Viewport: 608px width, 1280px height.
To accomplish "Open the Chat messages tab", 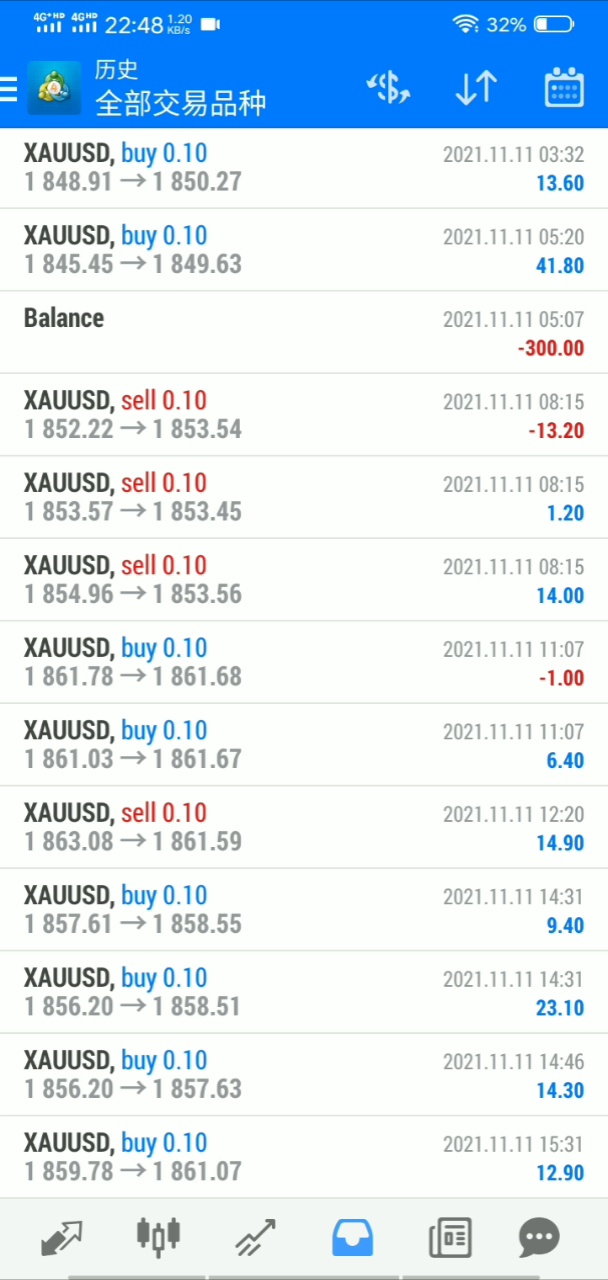I will (540, 1238).
